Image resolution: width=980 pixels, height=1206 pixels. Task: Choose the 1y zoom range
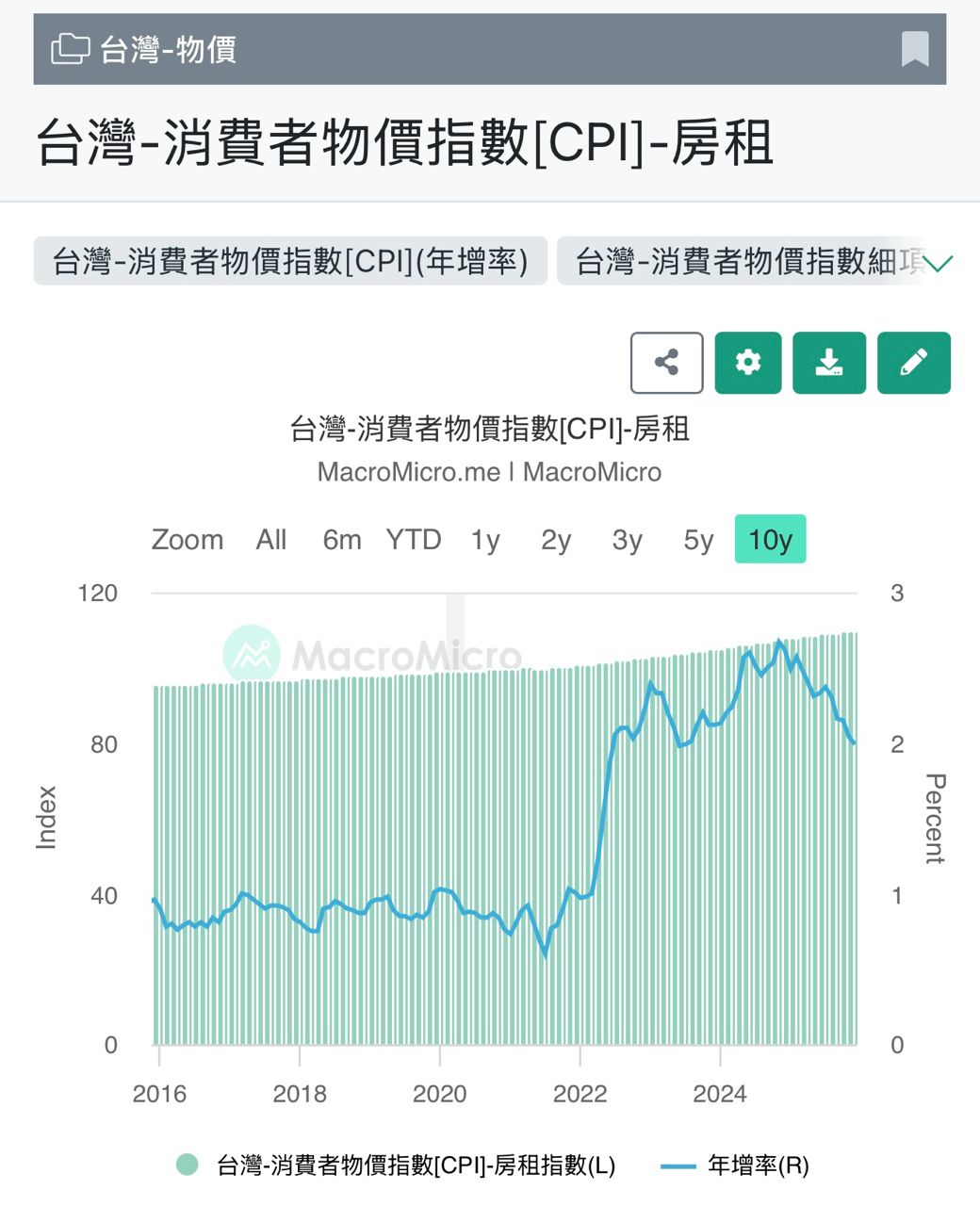click(x=485, y=540)
